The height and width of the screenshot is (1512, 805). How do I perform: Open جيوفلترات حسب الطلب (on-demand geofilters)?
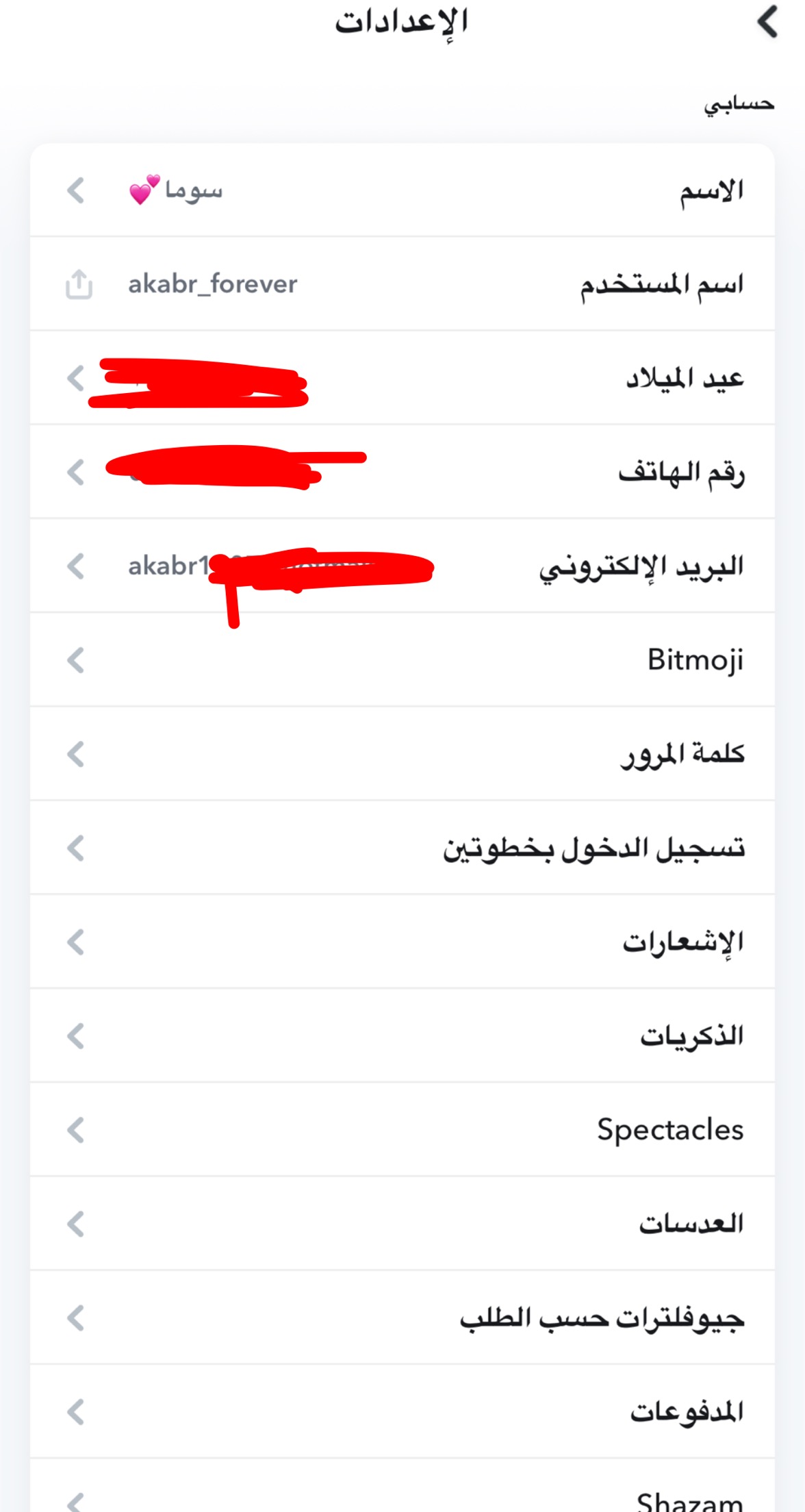(x=402, y=1318)
